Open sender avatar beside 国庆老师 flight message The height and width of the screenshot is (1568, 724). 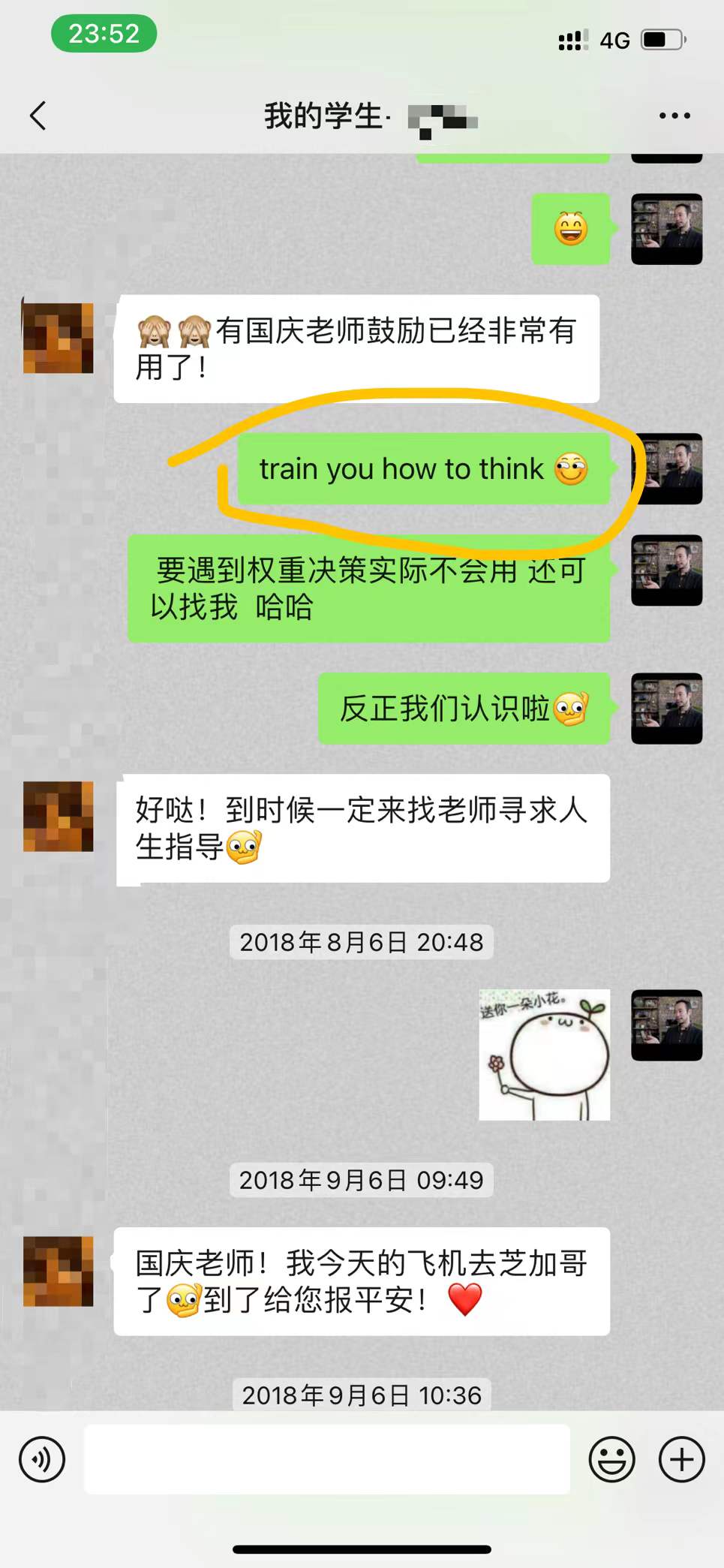point(59,1271)
